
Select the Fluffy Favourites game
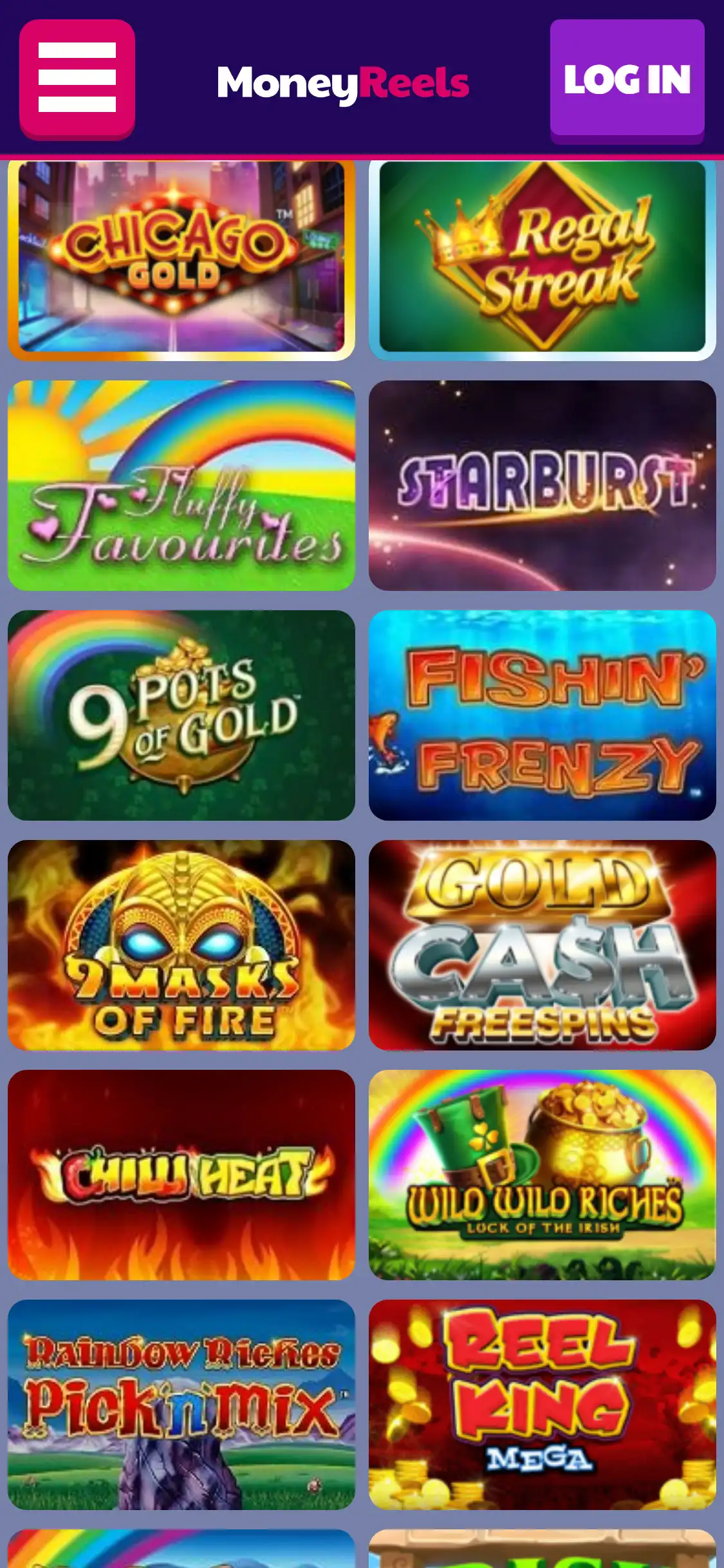tap(181, 485)
